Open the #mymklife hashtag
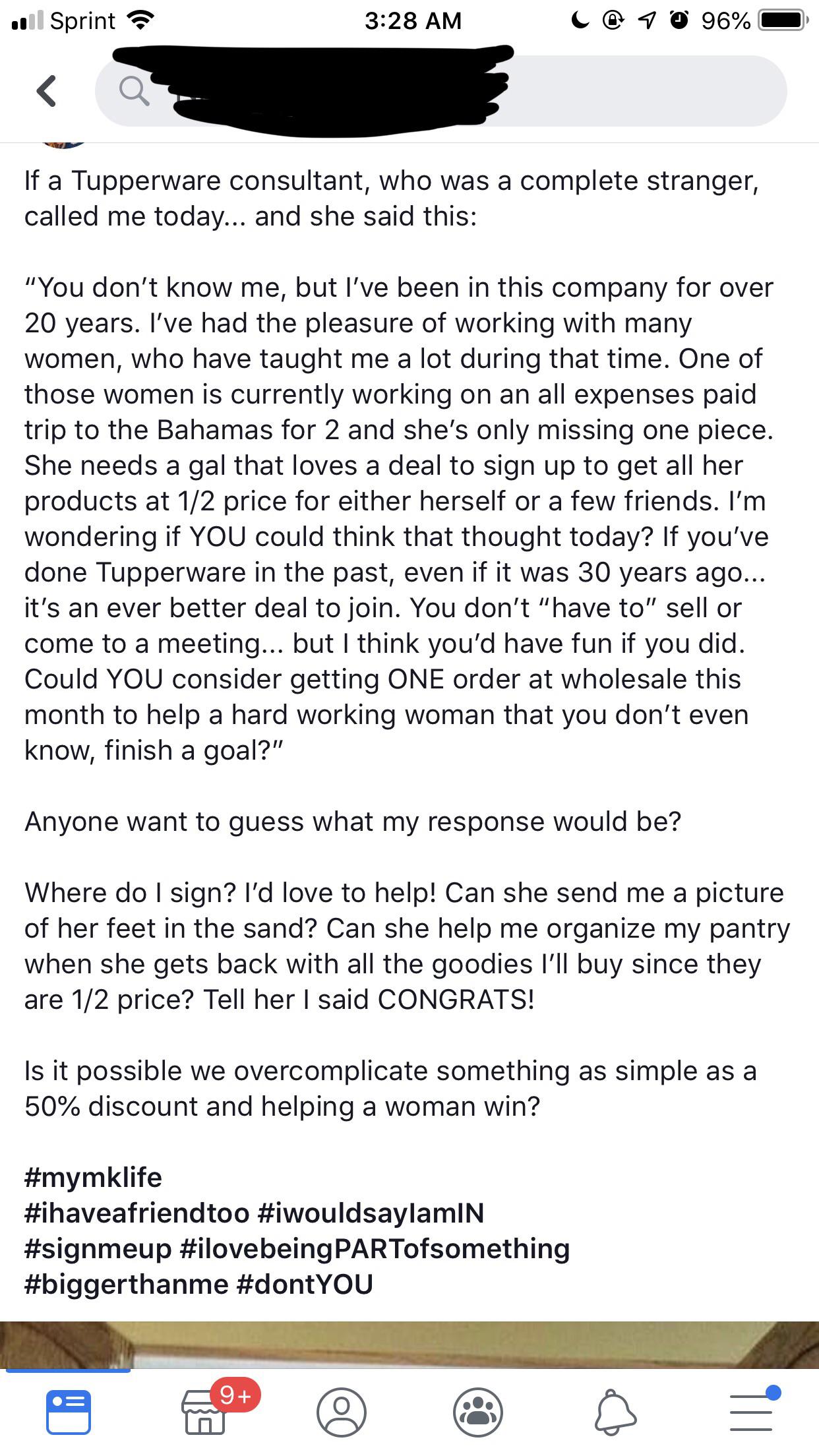This screenshot has height=1456, width=819. click(x=93, y=1178)
